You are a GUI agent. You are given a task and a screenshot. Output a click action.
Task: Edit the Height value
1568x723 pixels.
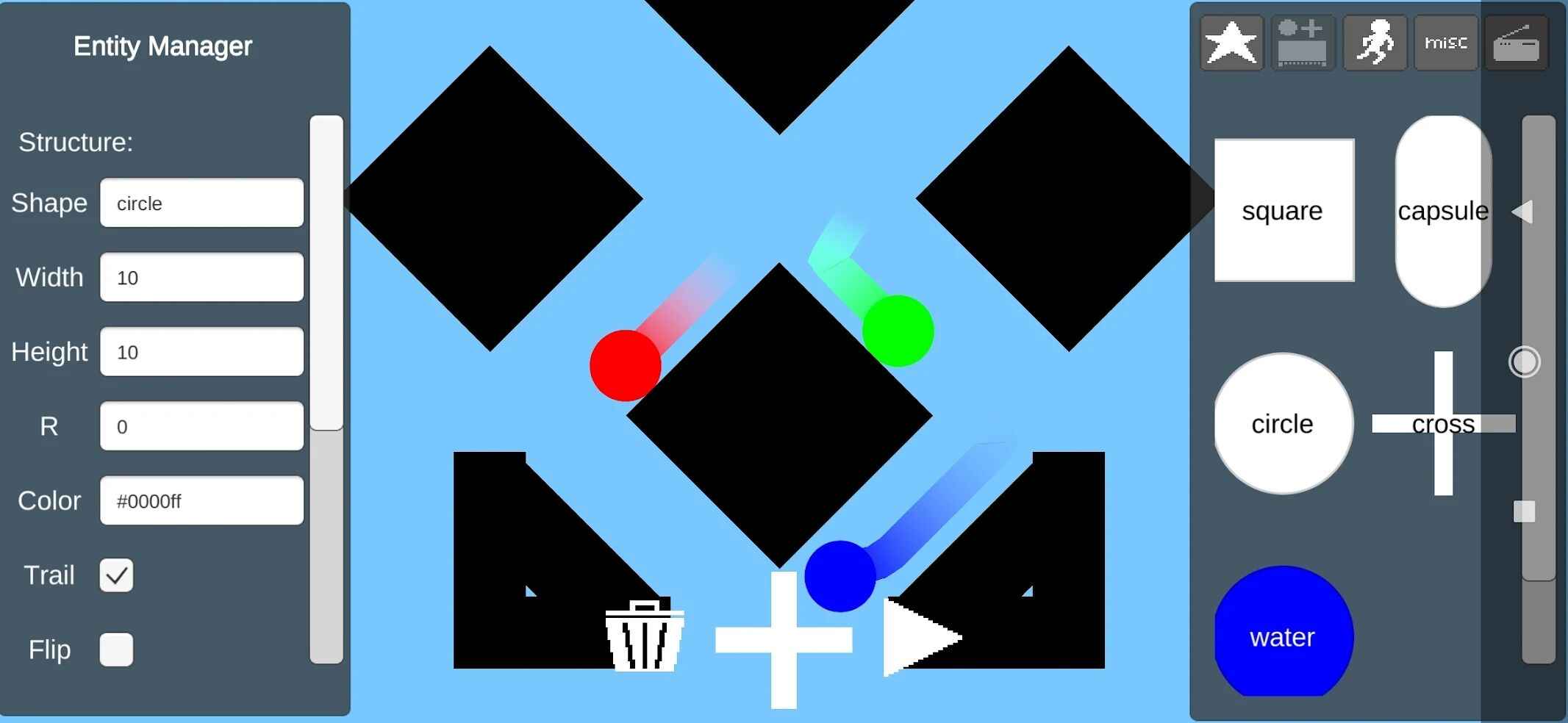click(x=201, y=351)
